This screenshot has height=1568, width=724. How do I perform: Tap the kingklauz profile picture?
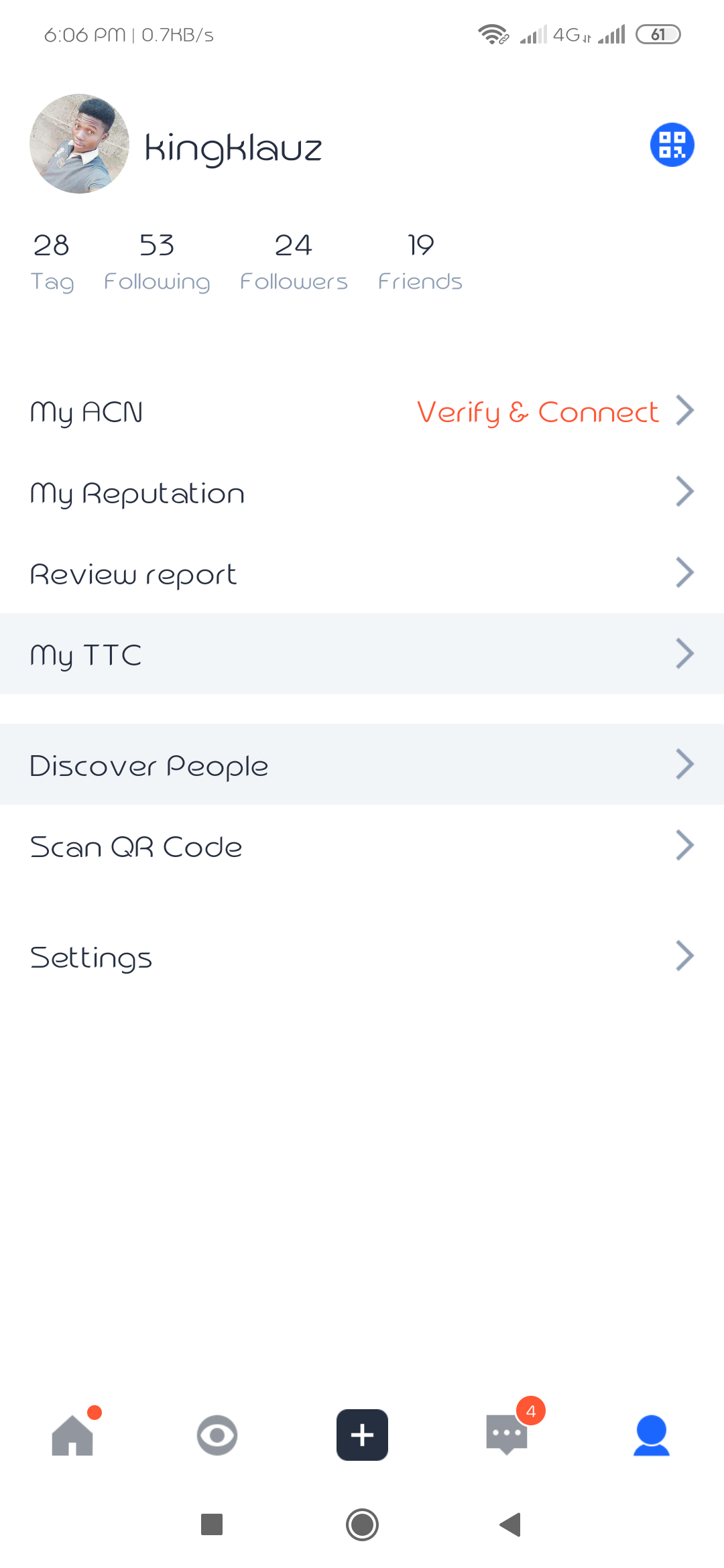79,144
